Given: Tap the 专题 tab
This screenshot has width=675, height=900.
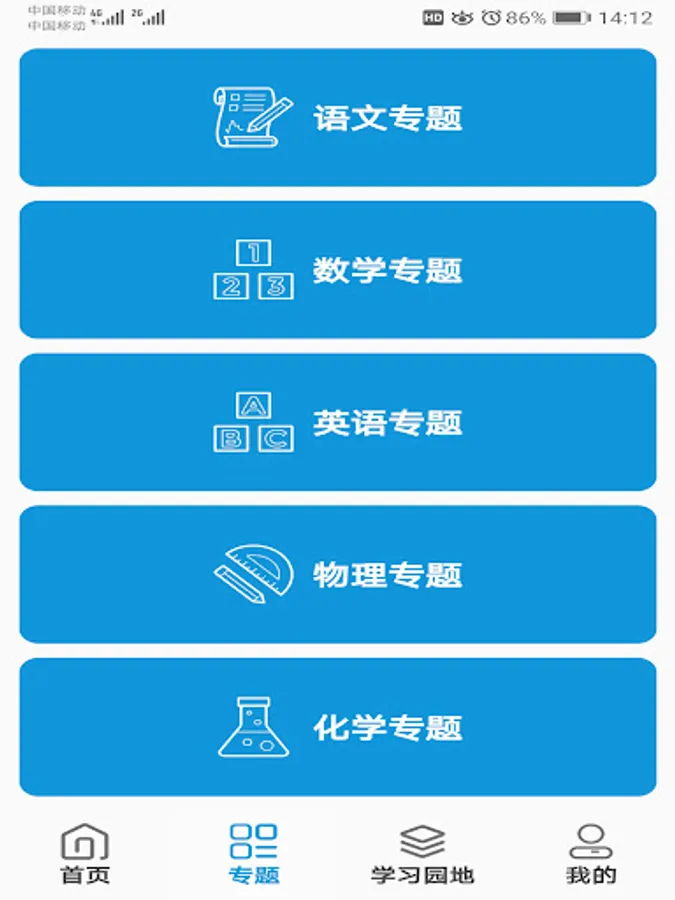Looking at the screenshot, I should point(253,855).
